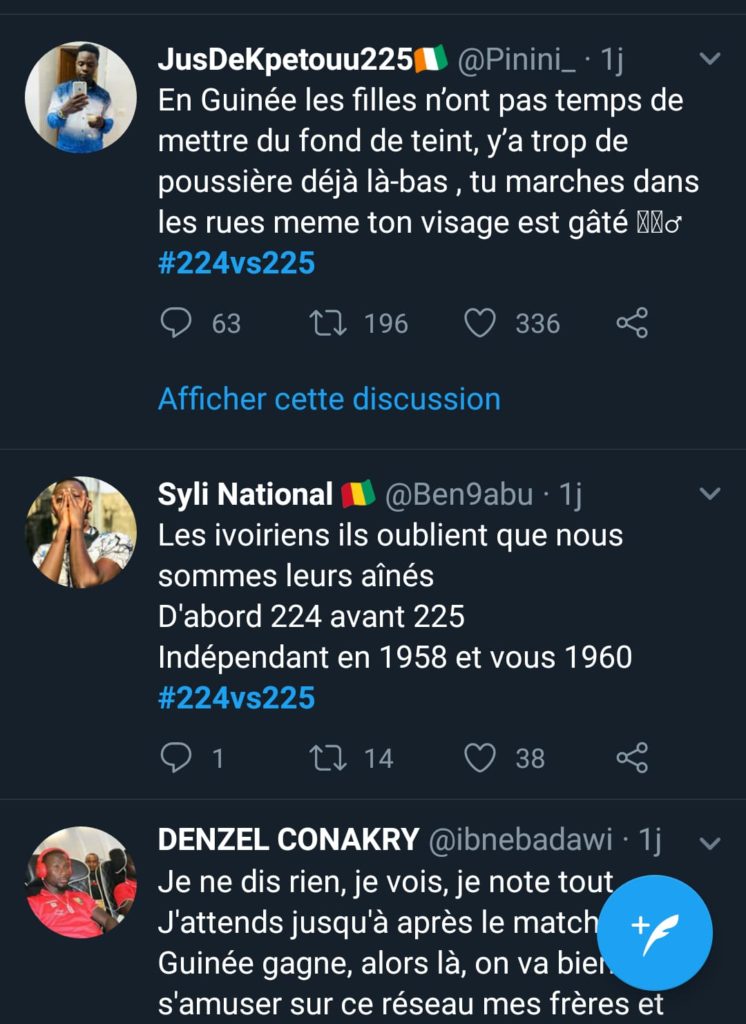
Task: Share JusDeKpetouu225's tweet
Action: click(x=632, y=323)
